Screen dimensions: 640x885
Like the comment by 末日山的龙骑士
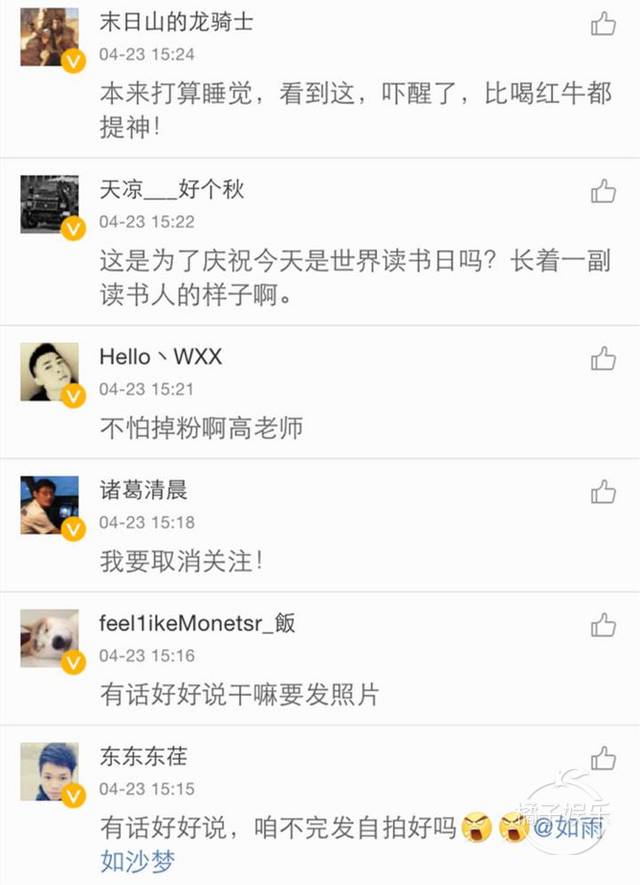[x=603, y=24]
